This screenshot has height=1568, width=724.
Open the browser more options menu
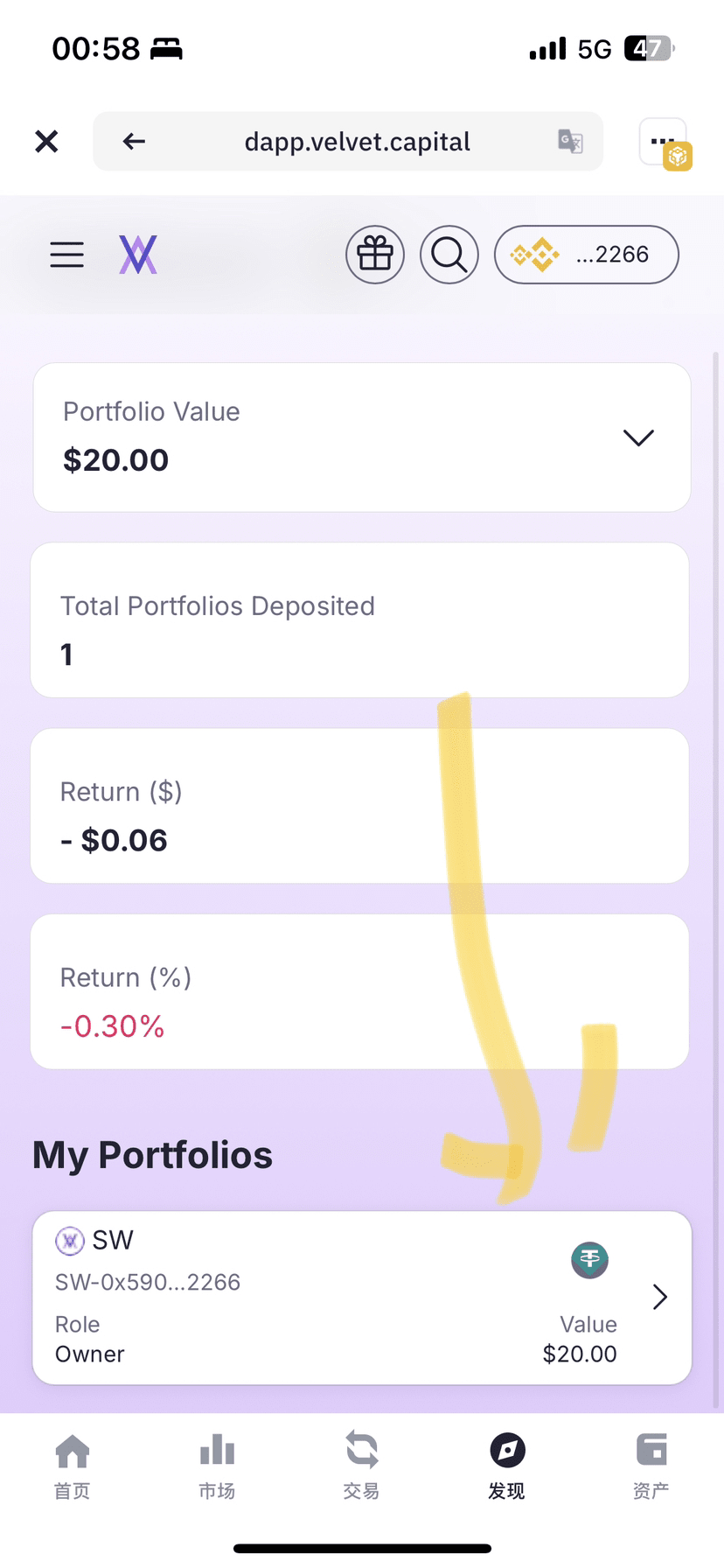pyautogui.click(x=663, y=141)
